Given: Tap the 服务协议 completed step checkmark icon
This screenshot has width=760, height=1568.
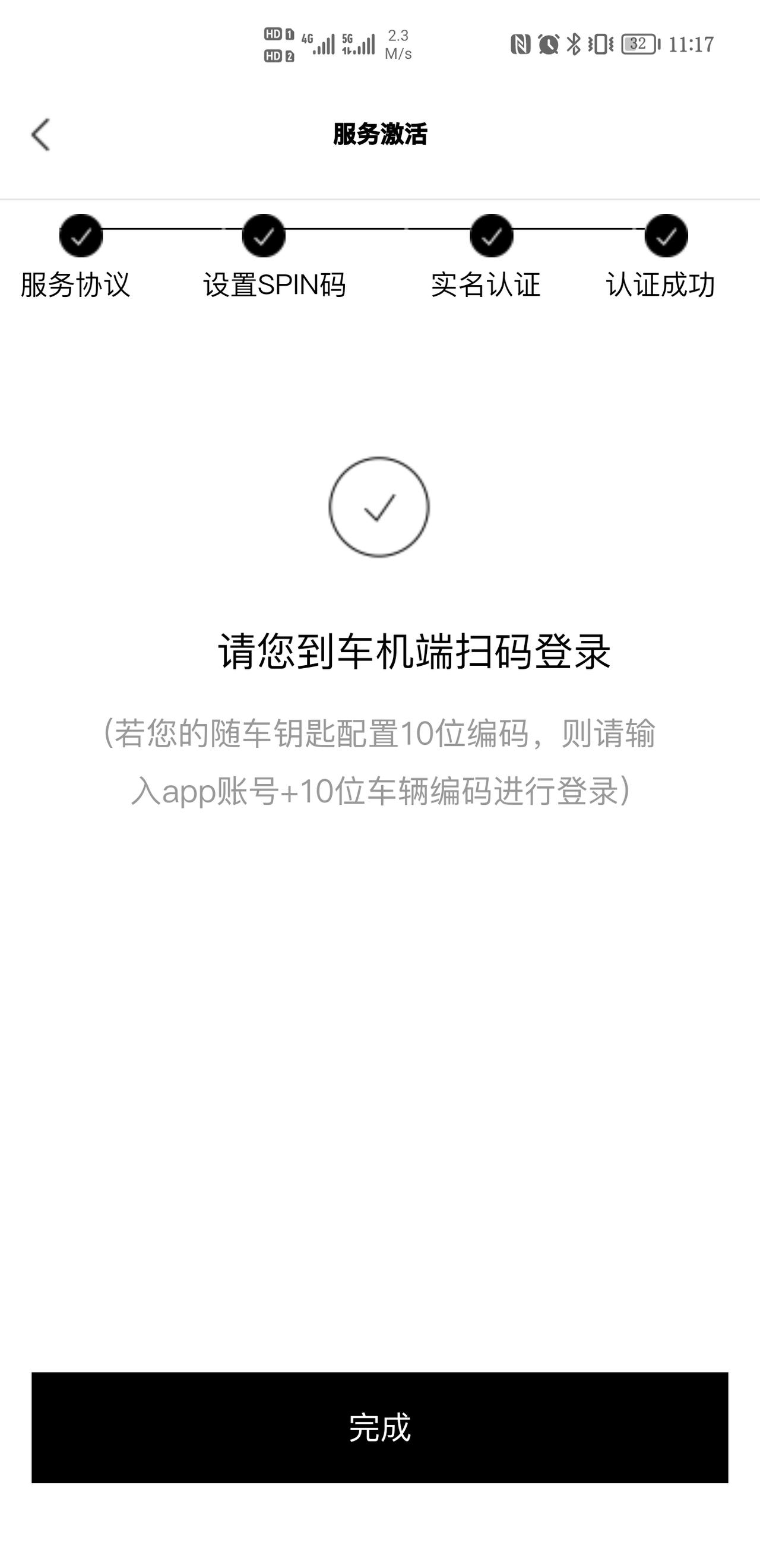Looking at the screenshot, I should click(80, 236).
